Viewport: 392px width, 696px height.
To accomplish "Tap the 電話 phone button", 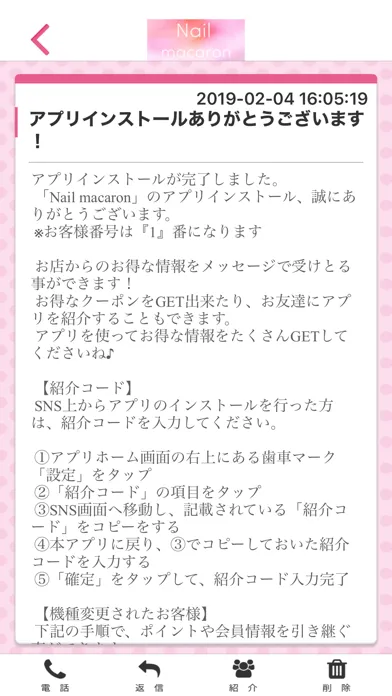I will pyautogui.click(x=55, y=675).
